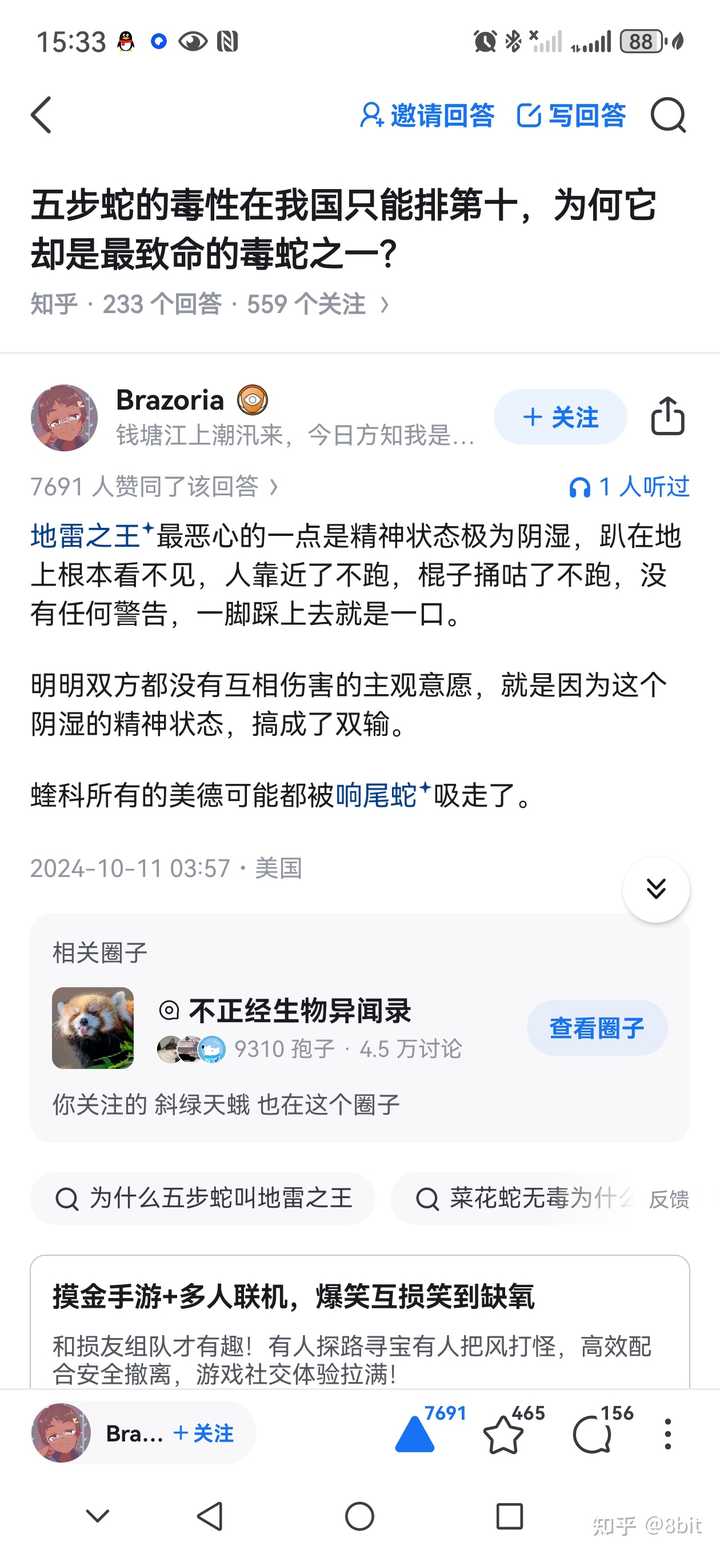720x1554 pixels.
Task: Open search via the magnifier icon
Action: (668, 116)
